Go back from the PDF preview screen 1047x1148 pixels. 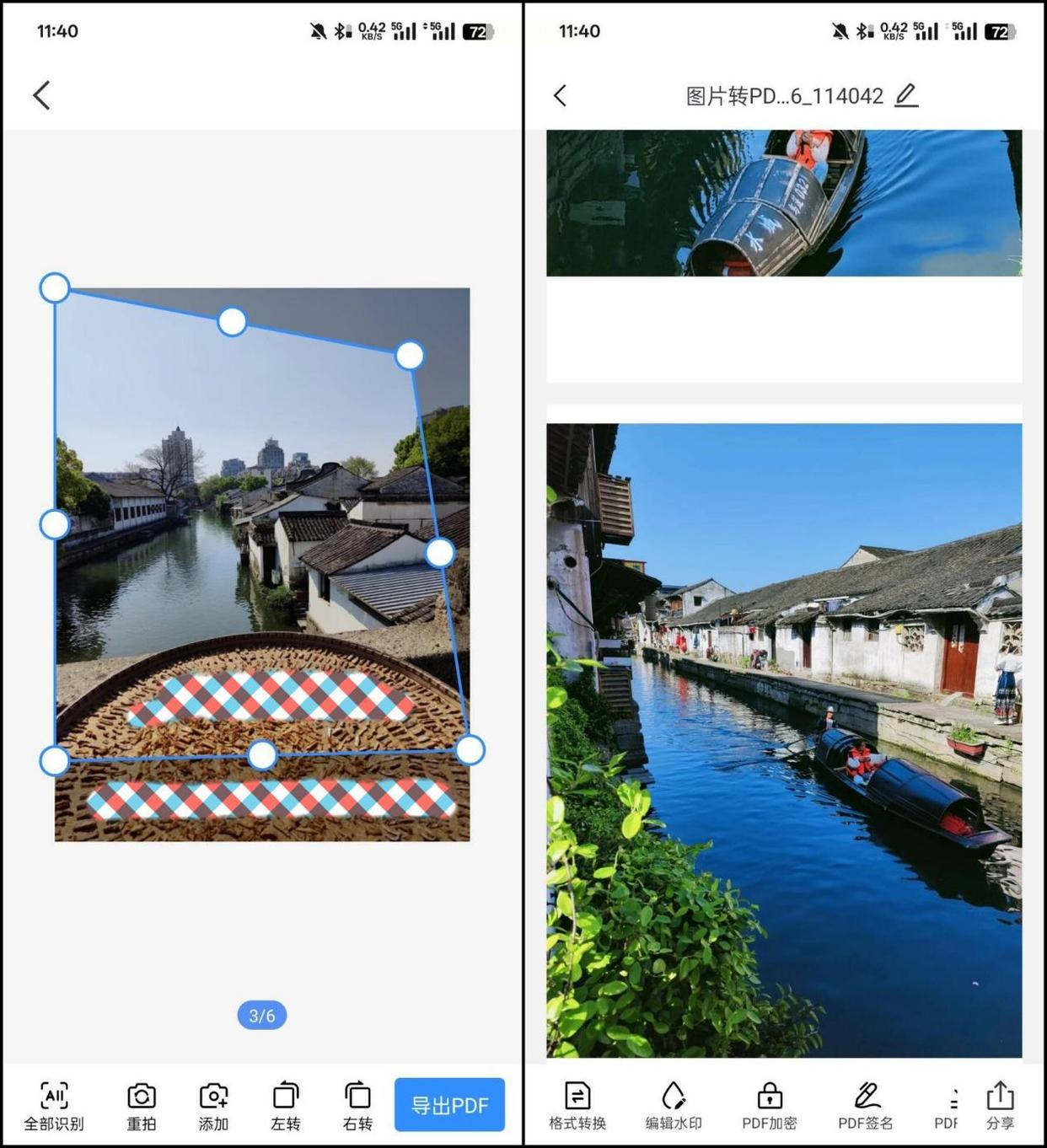tap(561, 95)
